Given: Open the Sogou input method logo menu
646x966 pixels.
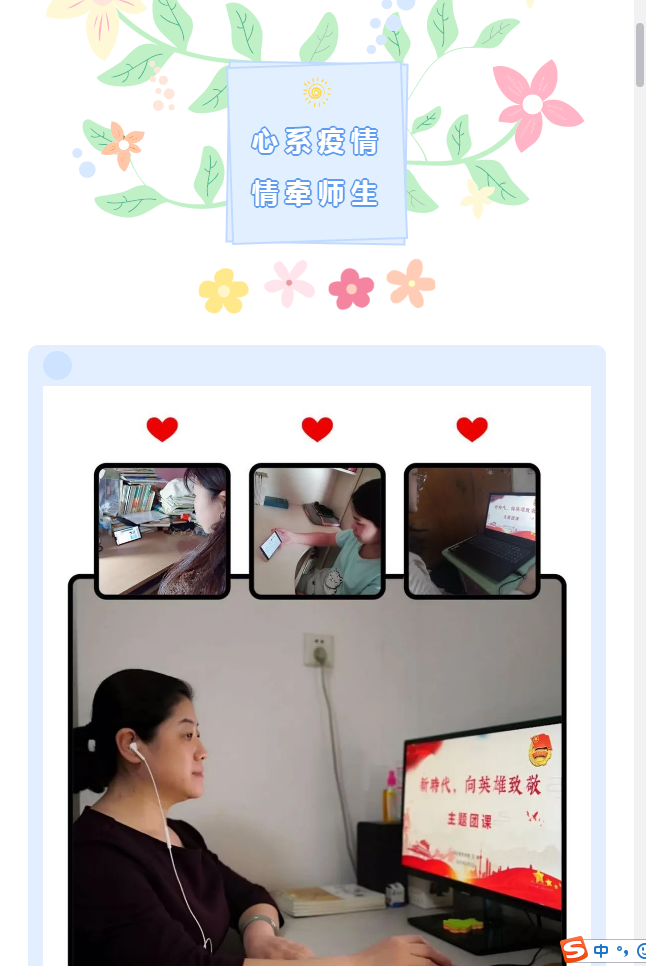Looking at the screenshot, I should (574, 950).
